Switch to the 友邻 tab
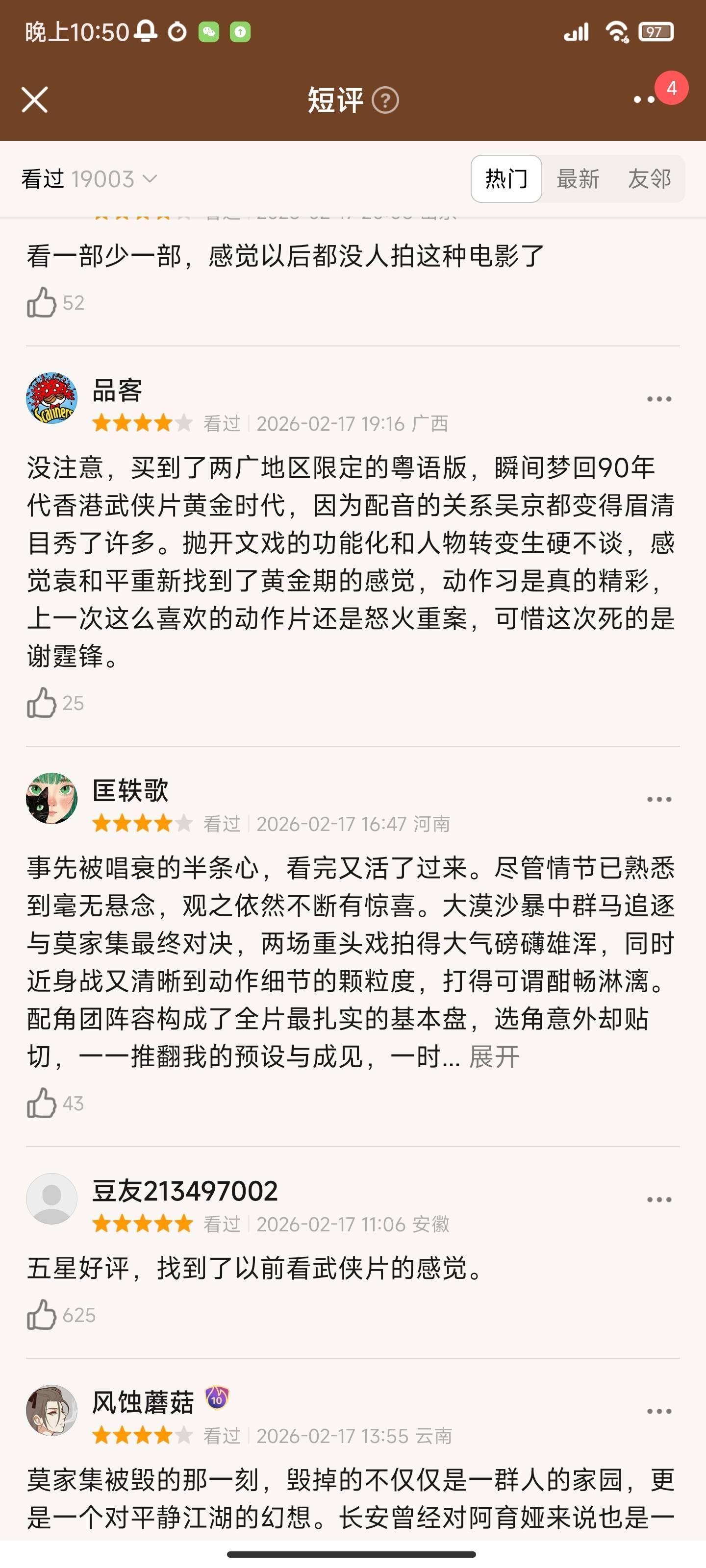 click(x=649, y=179)
